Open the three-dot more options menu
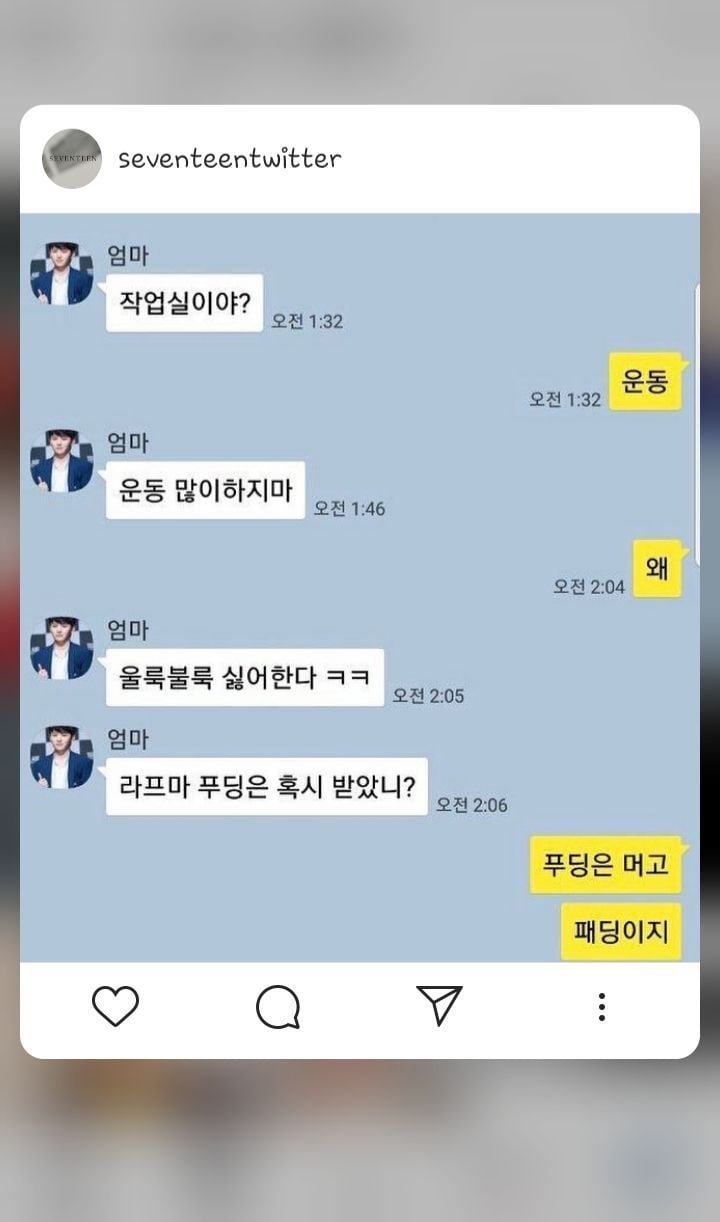This screenshot has height=1222, width=720. pyautogui.click(x=601, y=1006)
